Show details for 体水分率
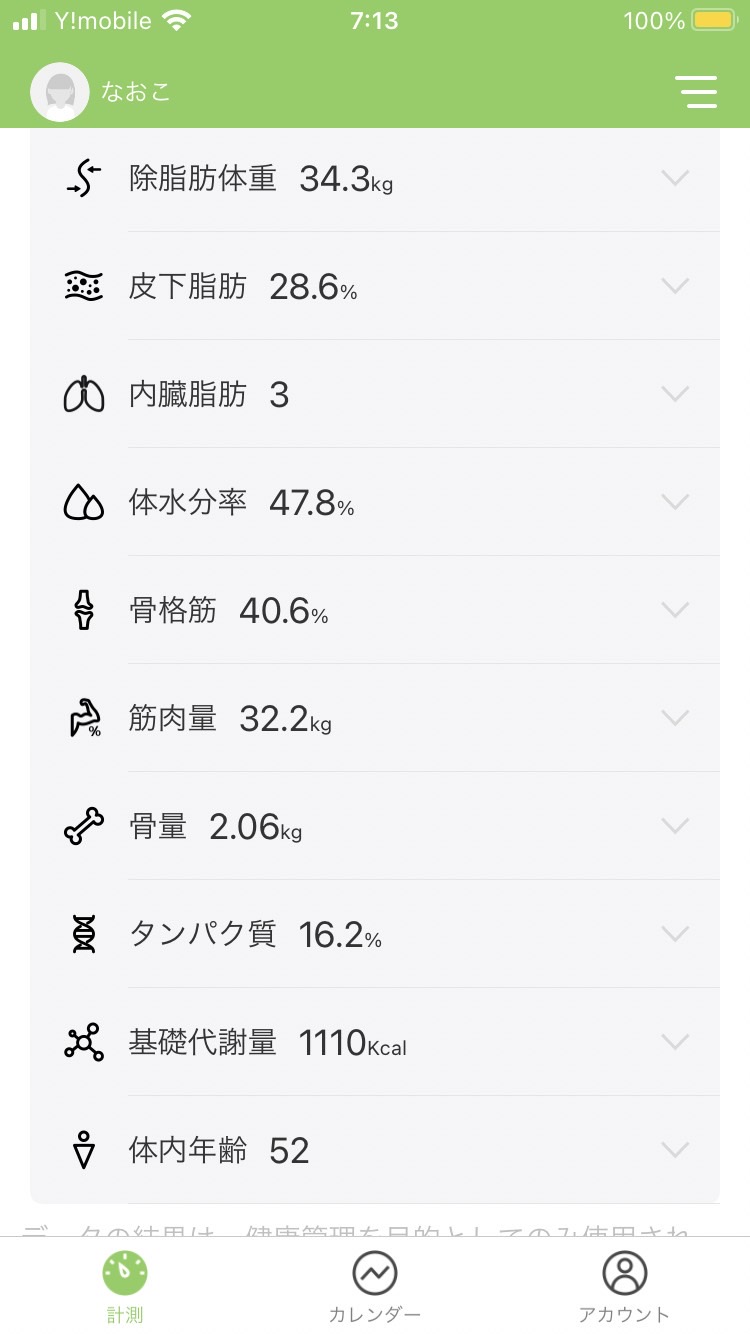Screen dimensions: 750x1334 click(x=375, y=502)
